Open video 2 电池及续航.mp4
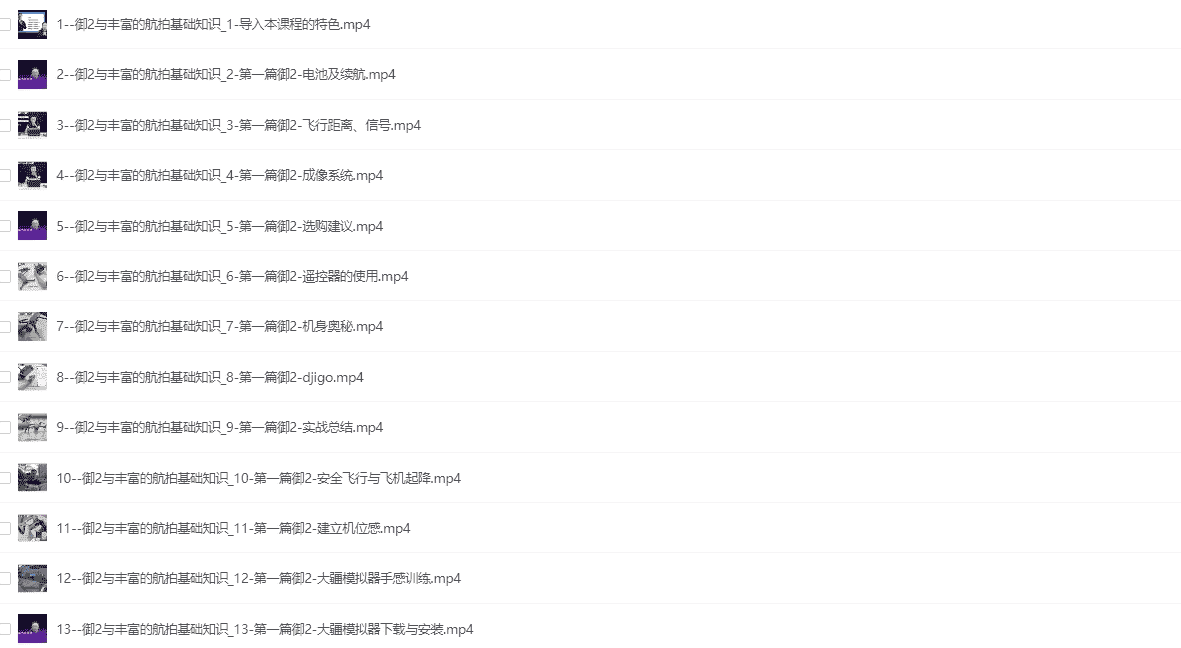1181x648 pixels. point(225,75)
